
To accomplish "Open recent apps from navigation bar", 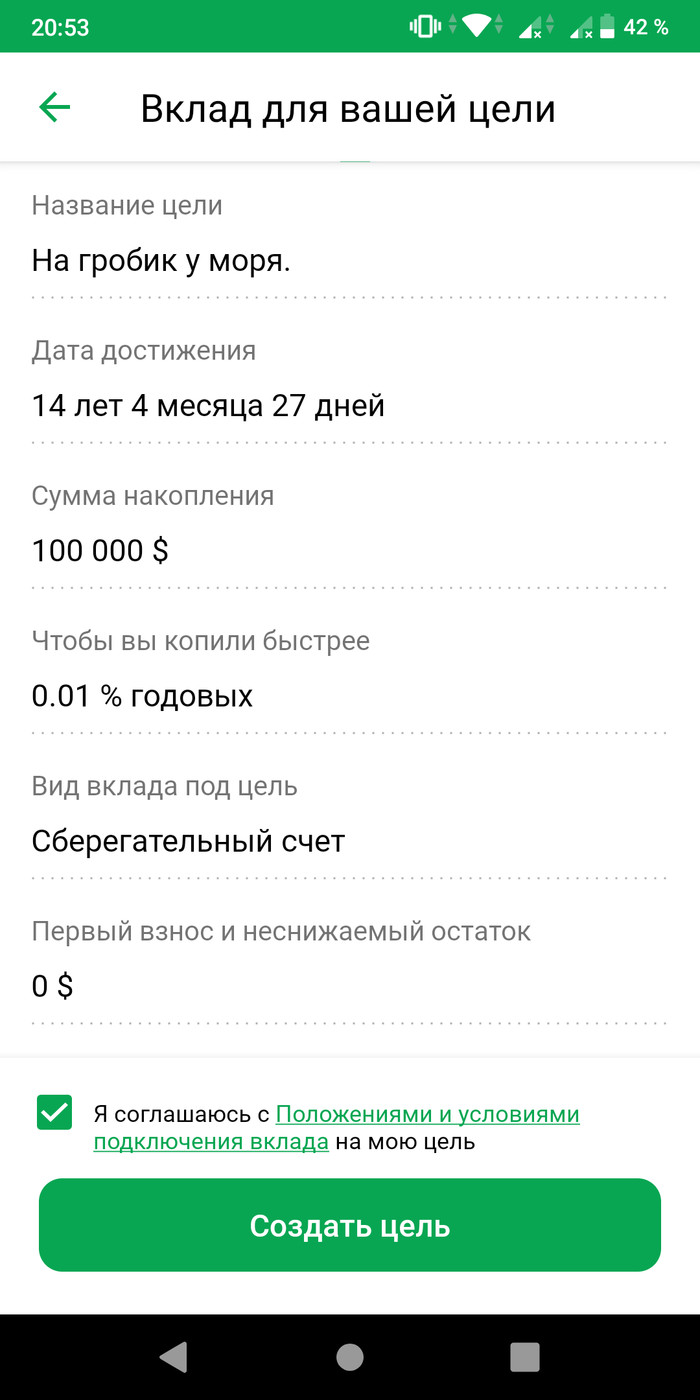I will click(x=525, y=1356).
